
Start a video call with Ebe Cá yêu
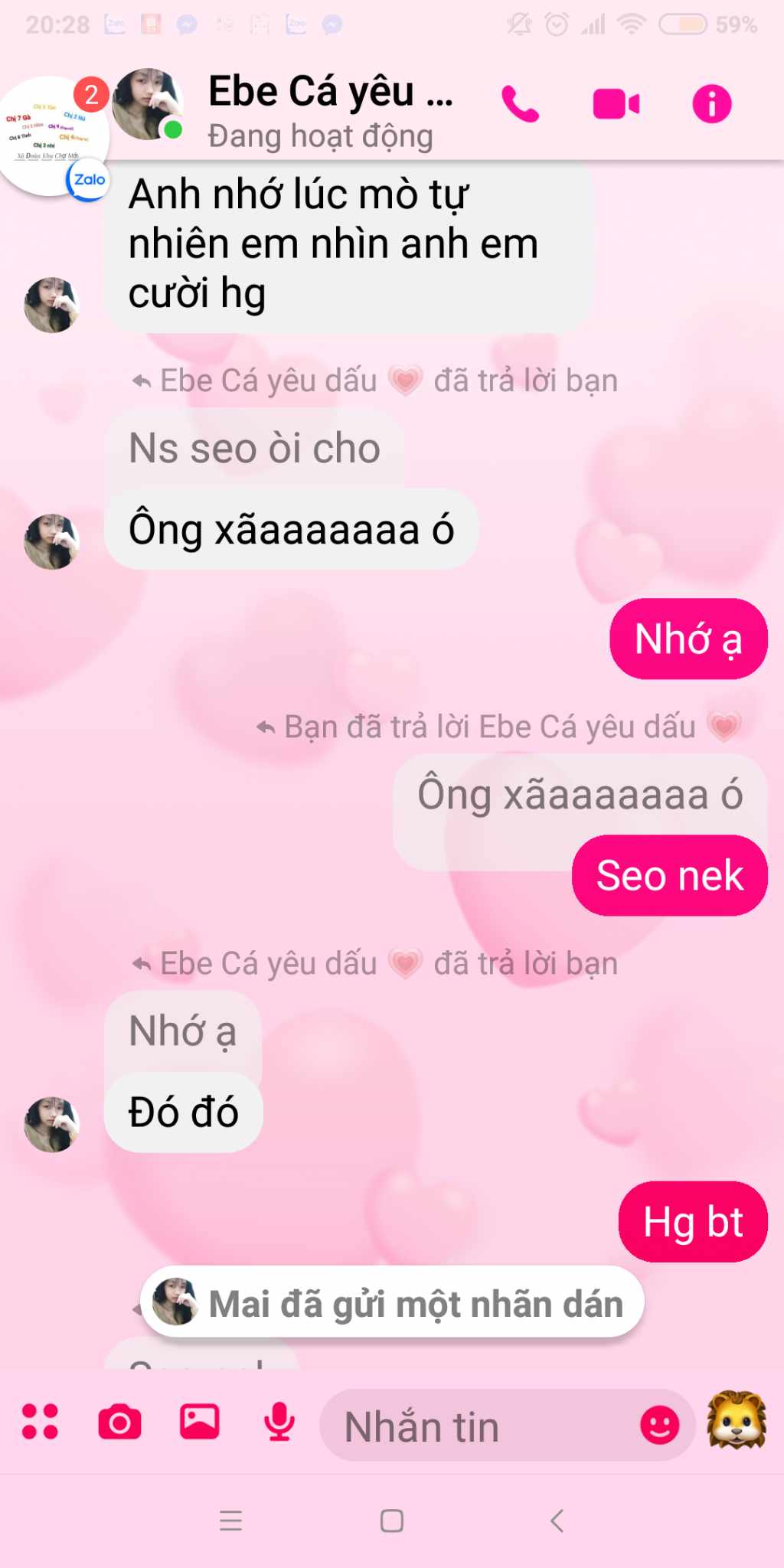(x=616, y=104)
